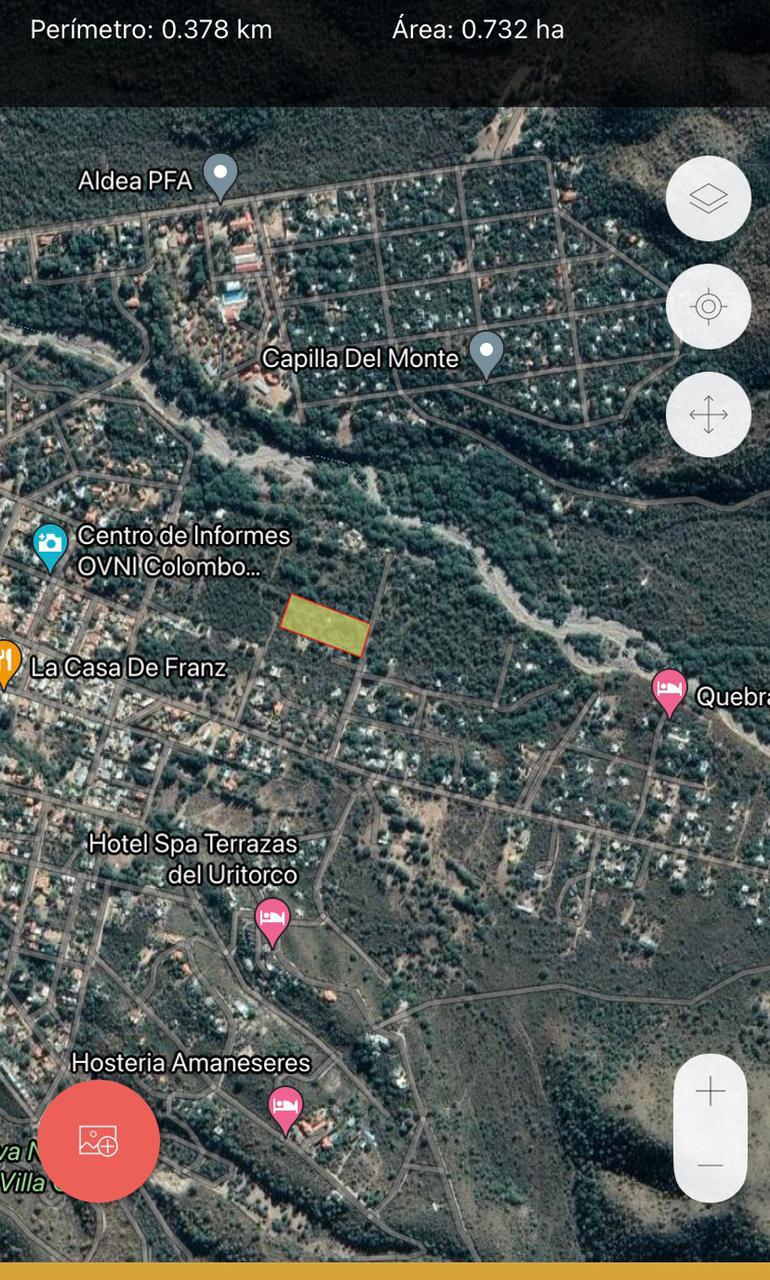
Task: Zoom out with the minus button
Action: pos(710,1165)
